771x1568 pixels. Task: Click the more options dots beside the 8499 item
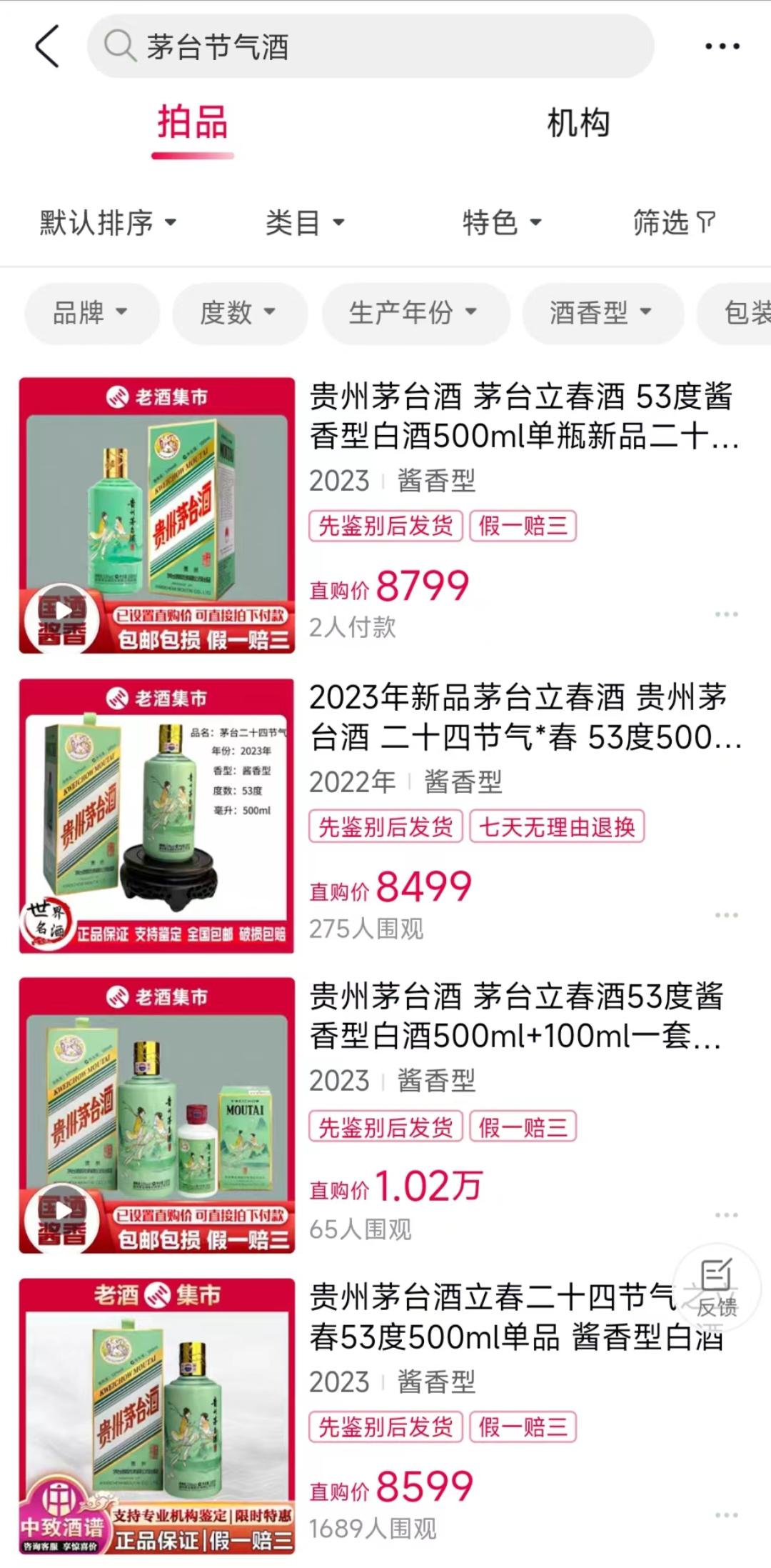[727, 914]
